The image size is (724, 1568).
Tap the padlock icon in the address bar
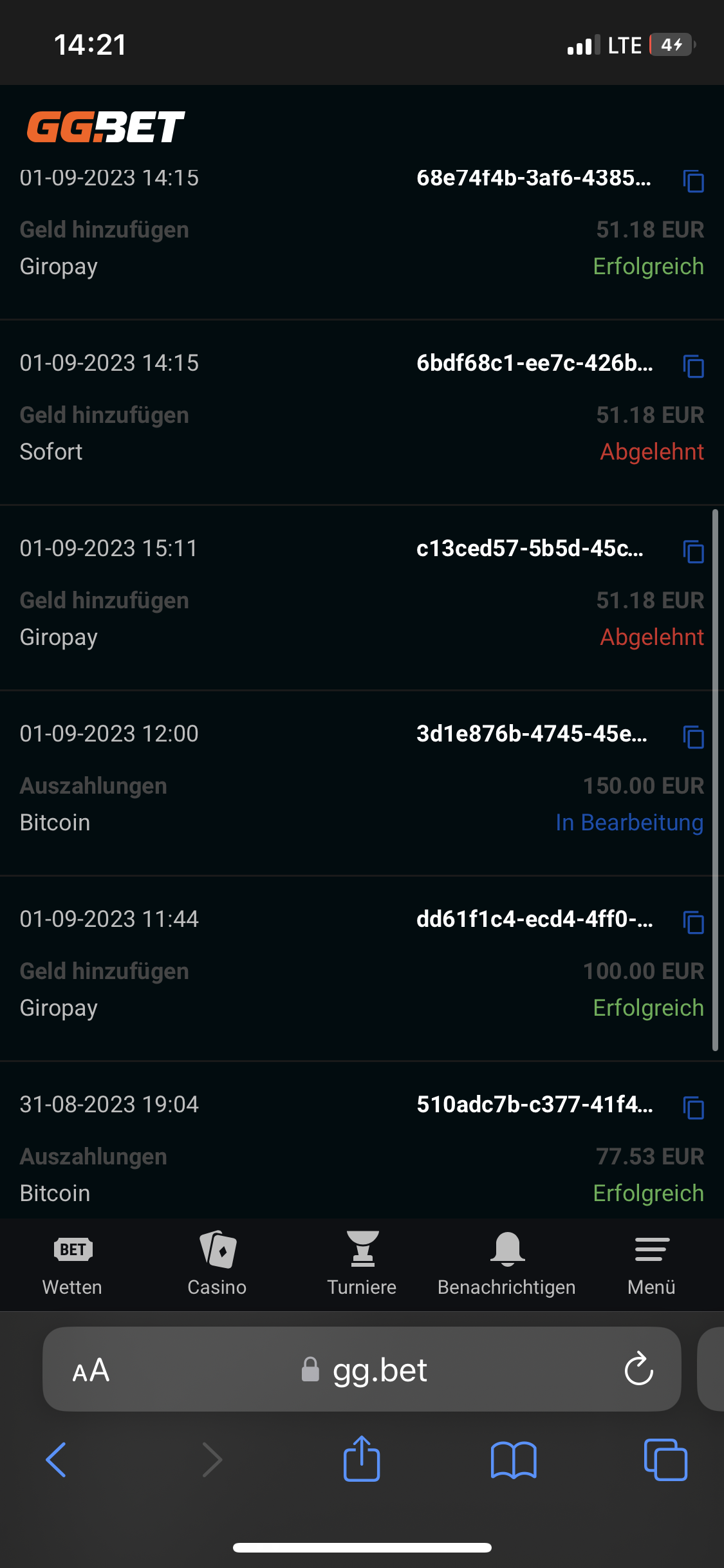311,1370
